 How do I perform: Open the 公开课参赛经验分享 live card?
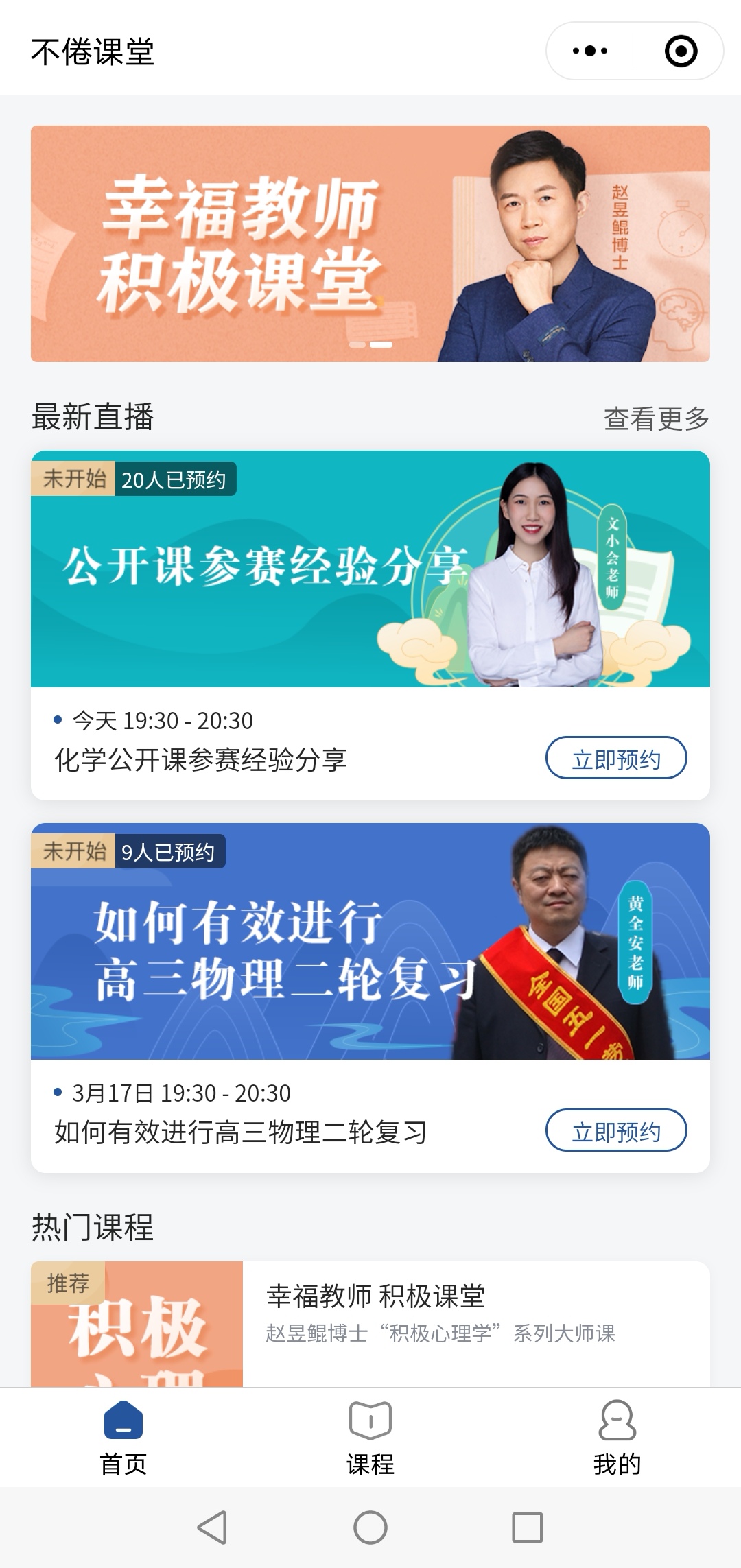pos(370,569)
